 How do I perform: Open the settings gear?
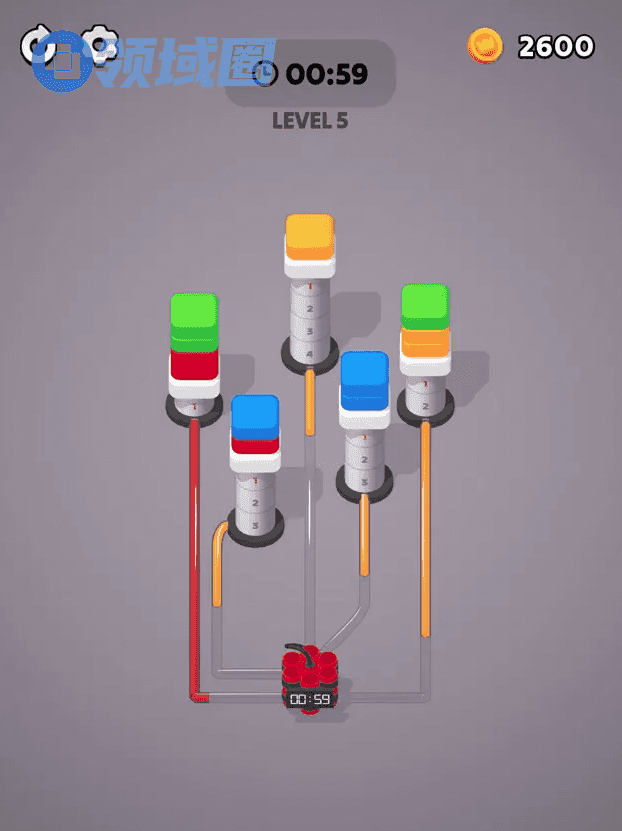click(x=98, y=44)
